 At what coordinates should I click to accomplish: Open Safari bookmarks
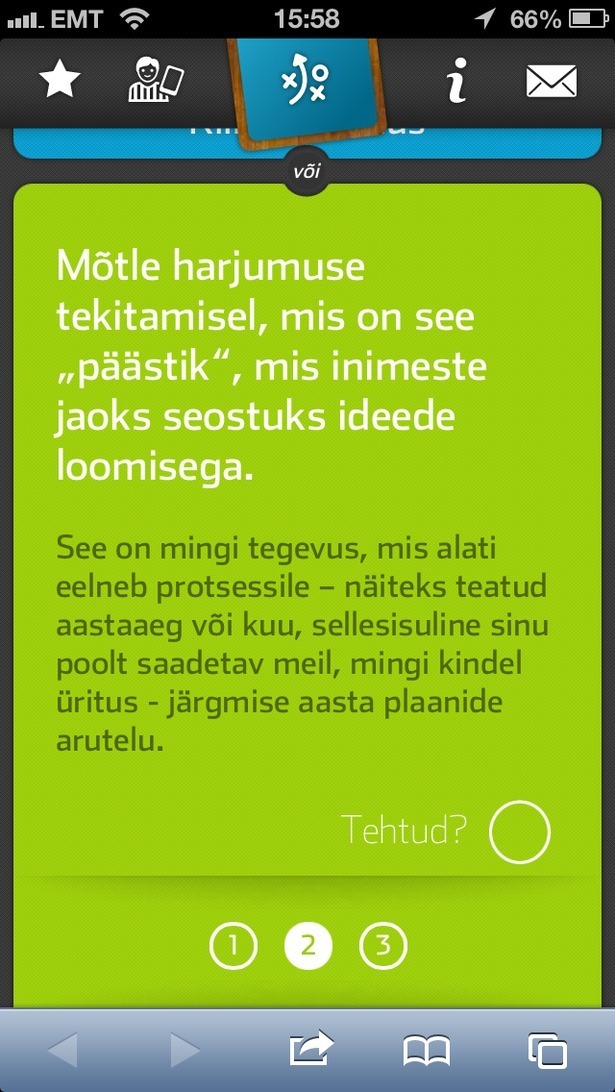[427, 1050]
